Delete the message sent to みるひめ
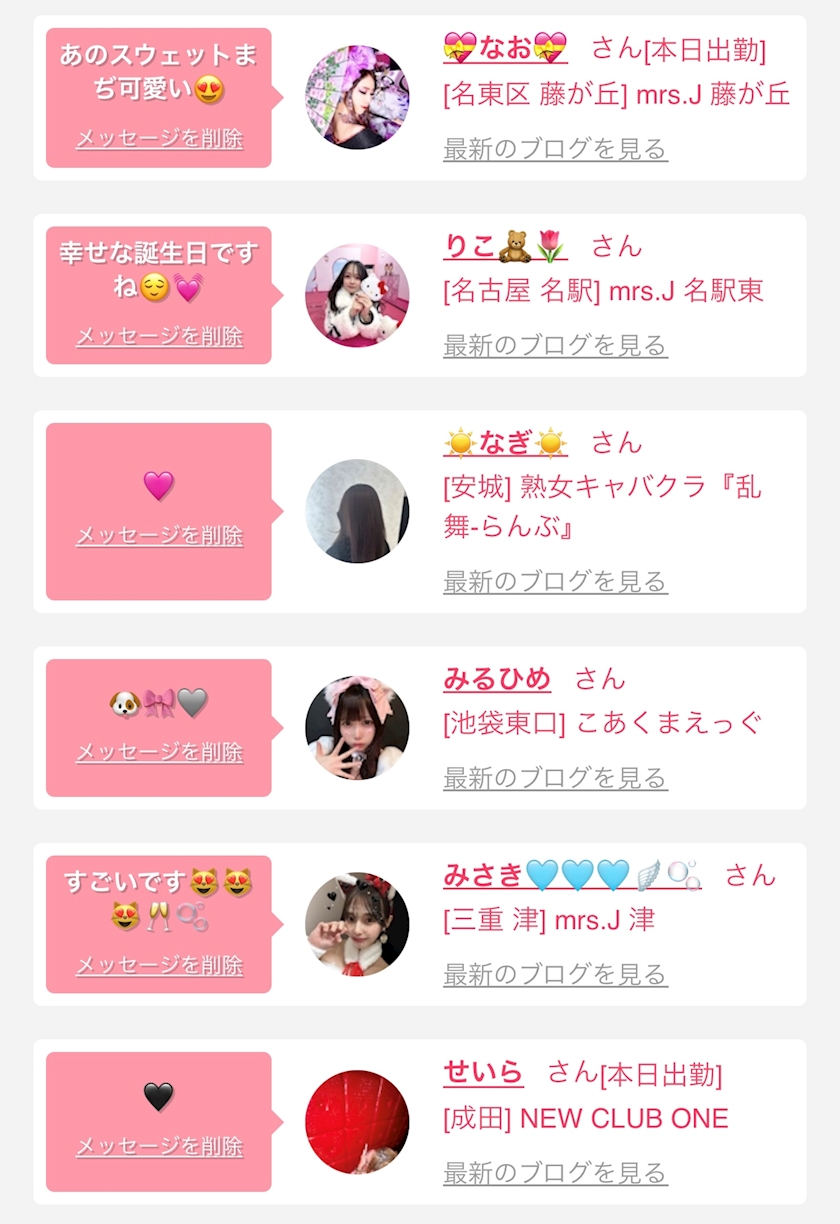 [159, 752]
